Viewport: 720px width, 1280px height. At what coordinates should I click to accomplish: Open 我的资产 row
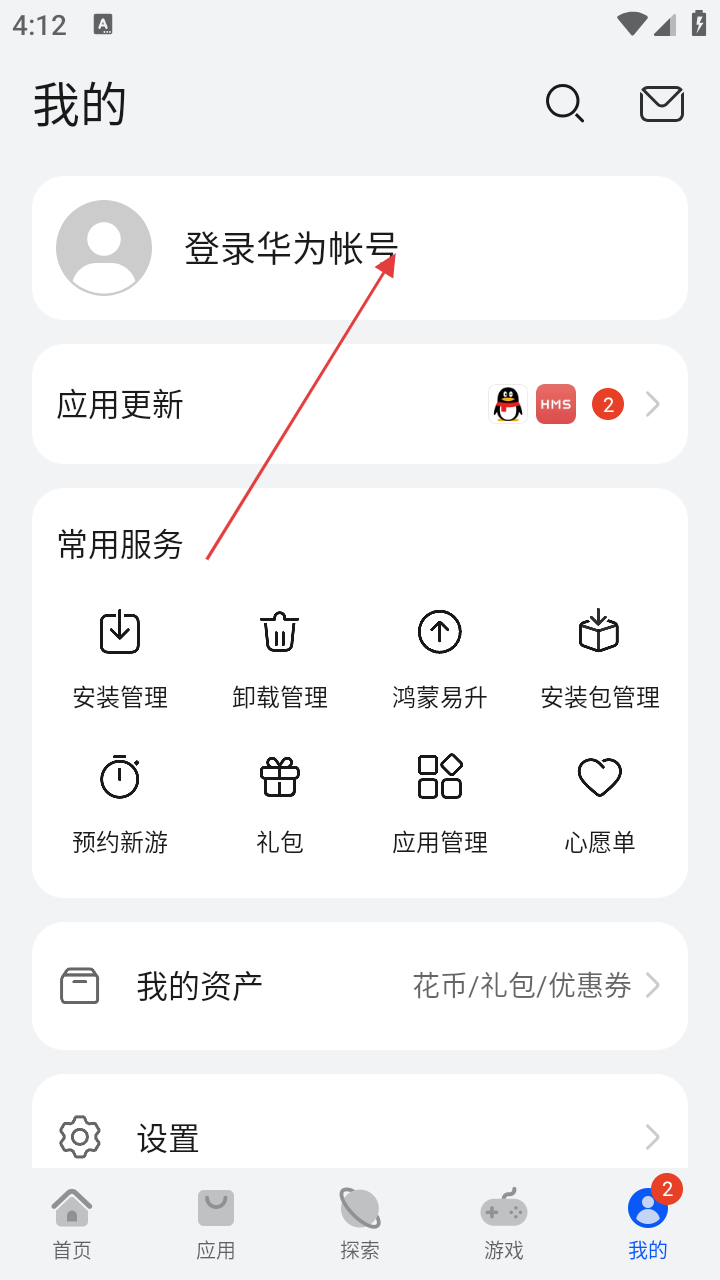360,986
